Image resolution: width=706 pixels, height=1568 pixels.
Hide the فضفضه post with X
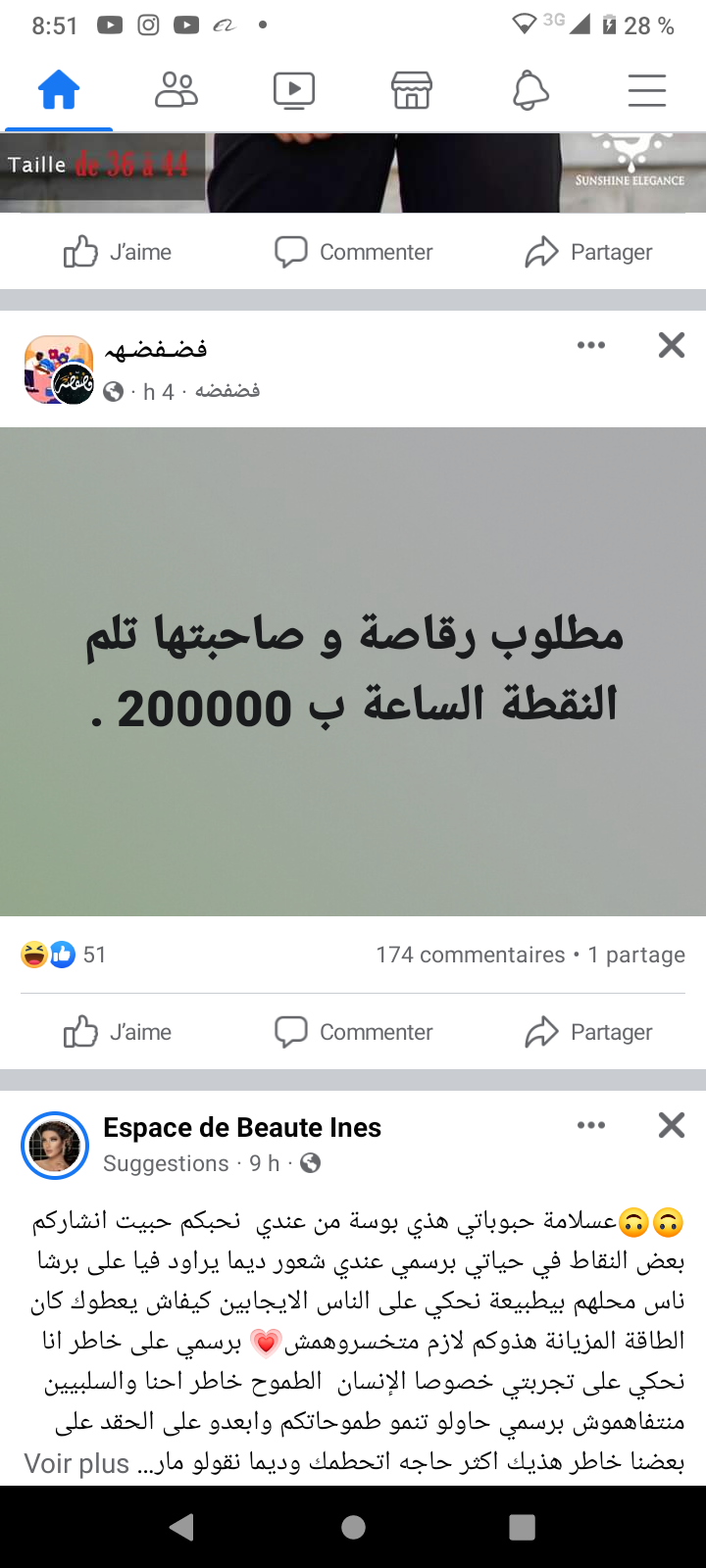pyautogui.click(x=672, y=345)
